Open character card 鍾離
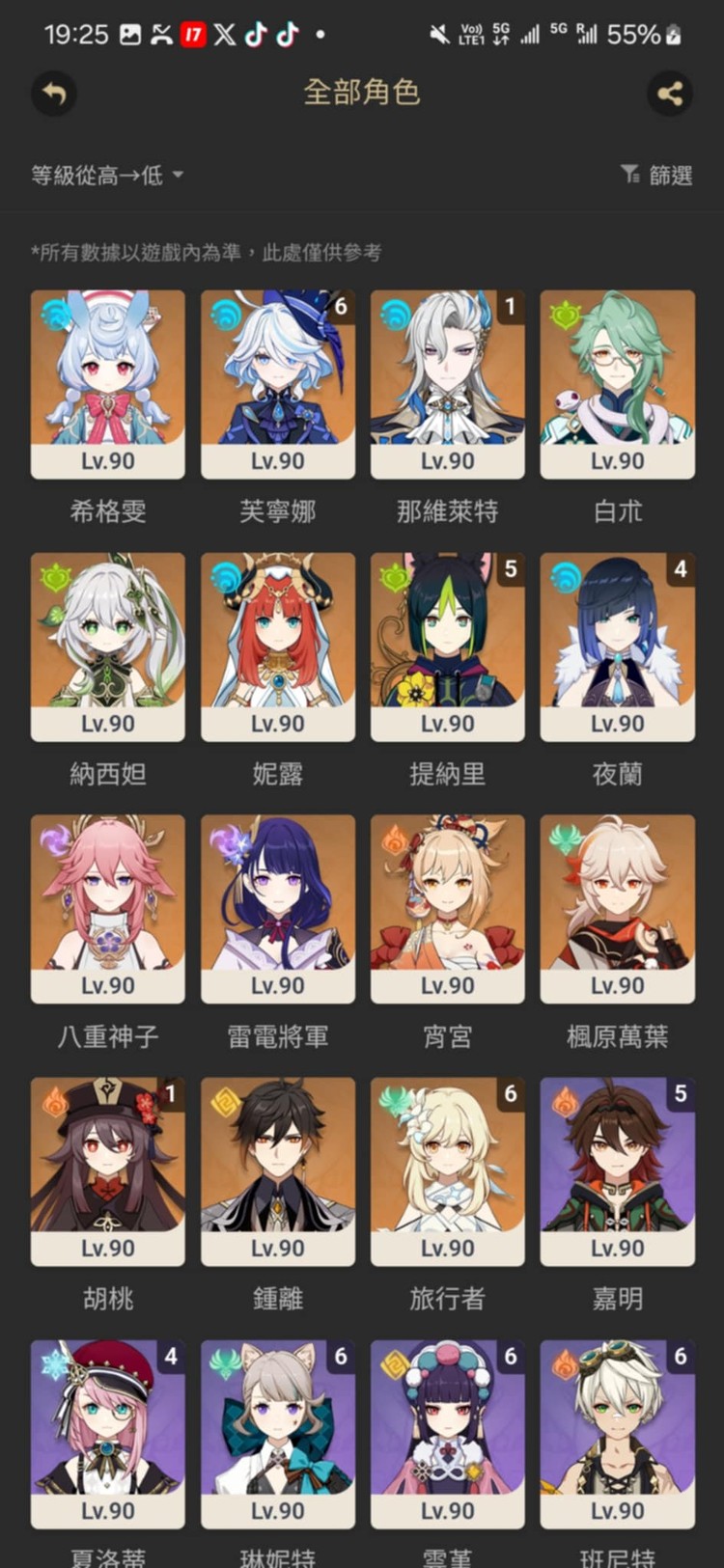This screenshot has height=1568, width=724. (278, 1171)
